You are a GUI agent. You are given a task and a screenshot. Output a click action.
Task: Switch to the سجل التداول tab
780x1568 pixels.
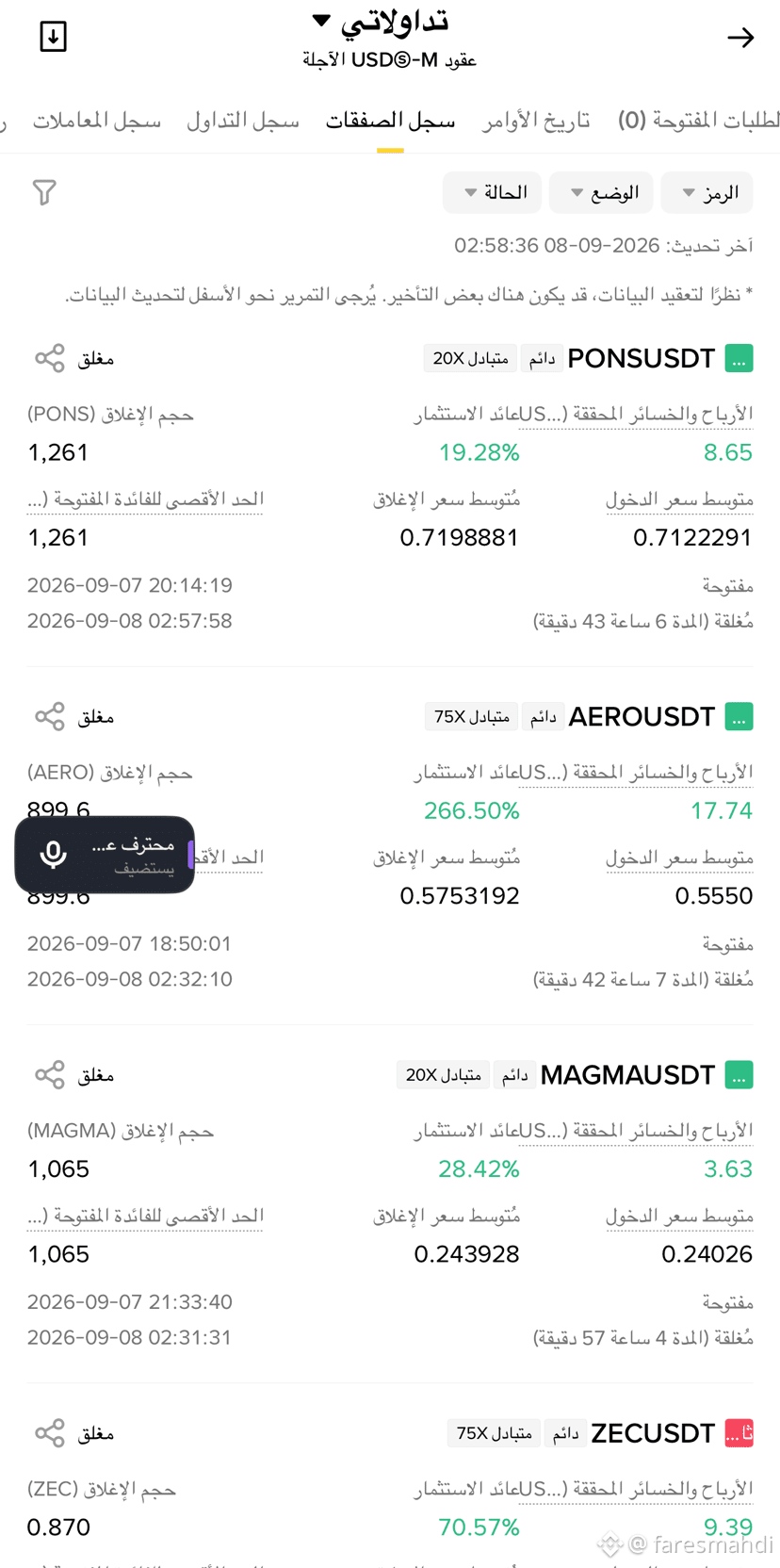(243, 121)
